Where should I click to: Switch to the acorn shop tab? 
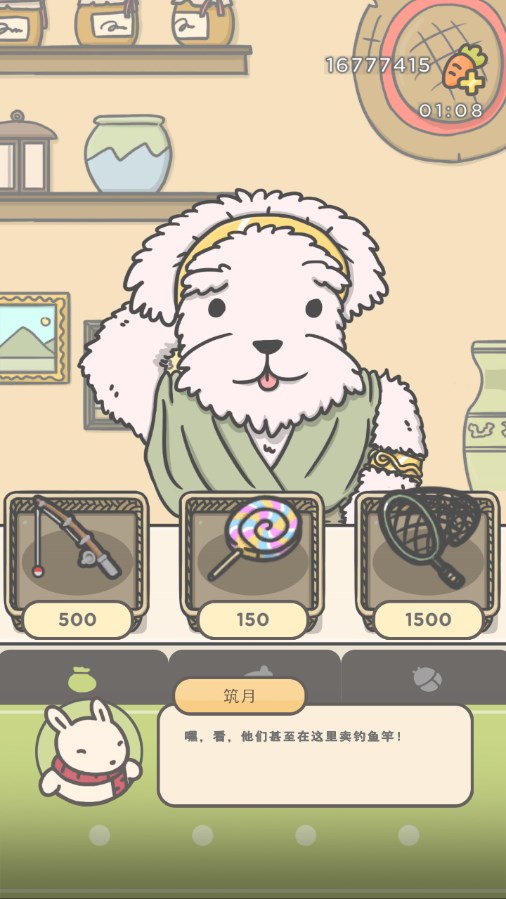coord(425,678)
